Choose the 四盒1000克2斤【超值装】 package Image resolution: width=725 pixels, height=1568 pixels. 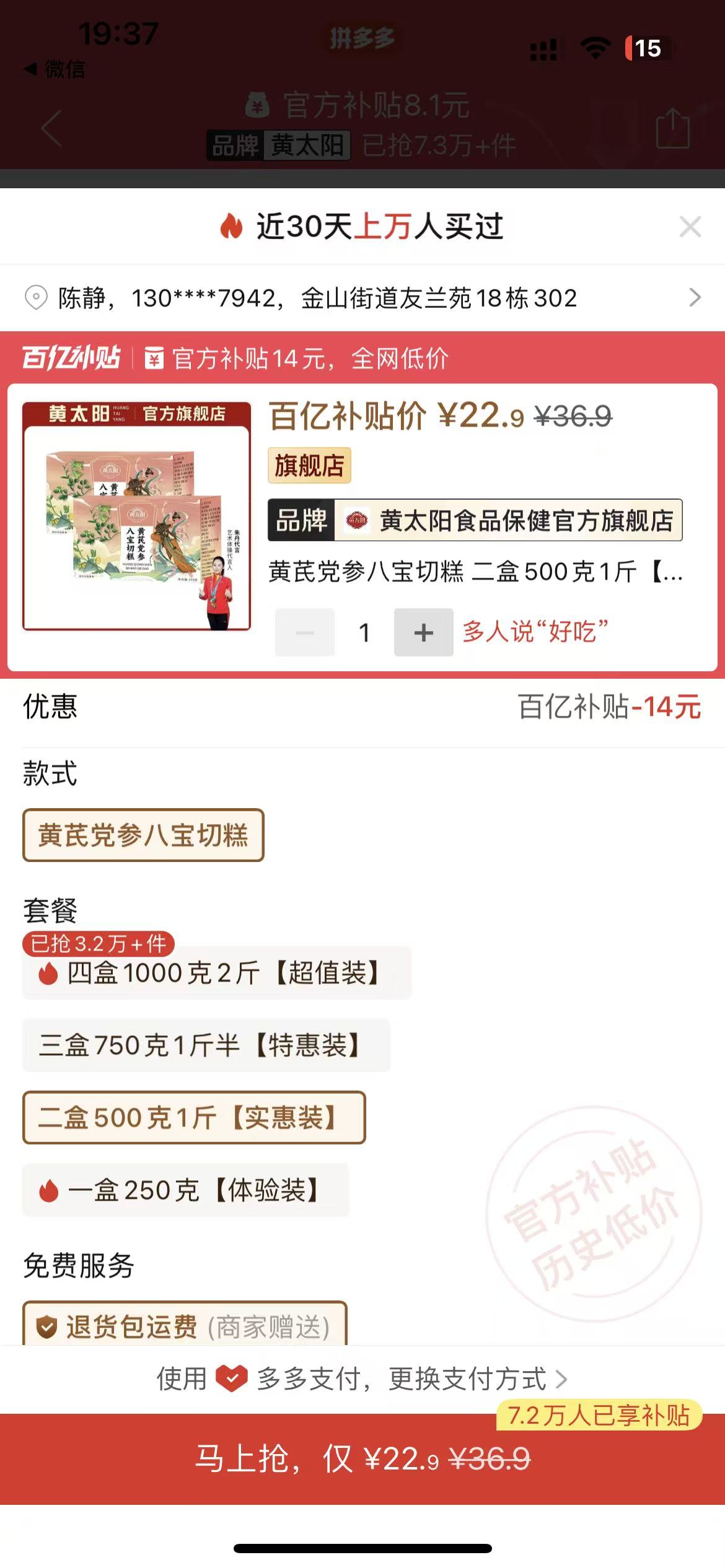point(217,973)
